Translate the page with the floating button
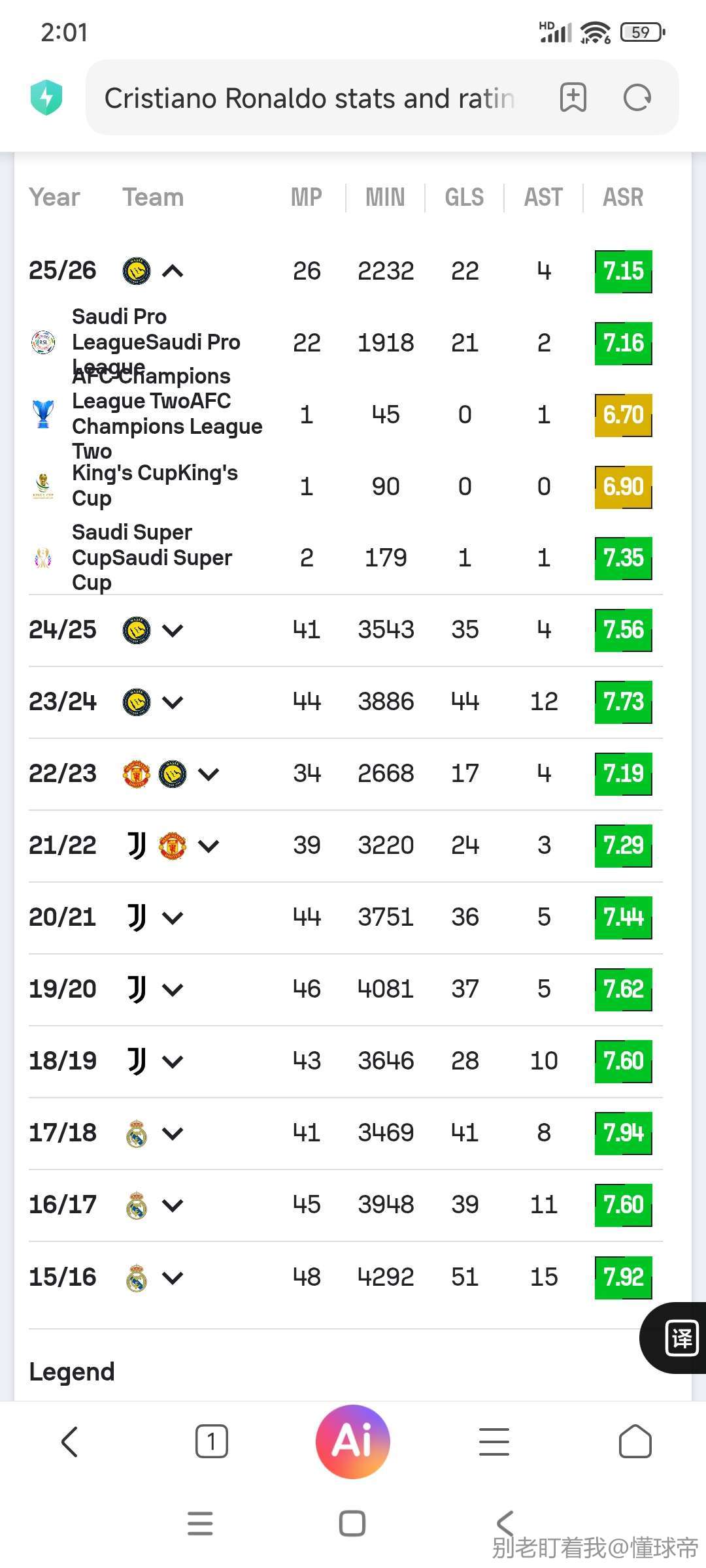The width and height of the screenshot is (706, 1568). pyautogui.click(x=681, y=1338)
